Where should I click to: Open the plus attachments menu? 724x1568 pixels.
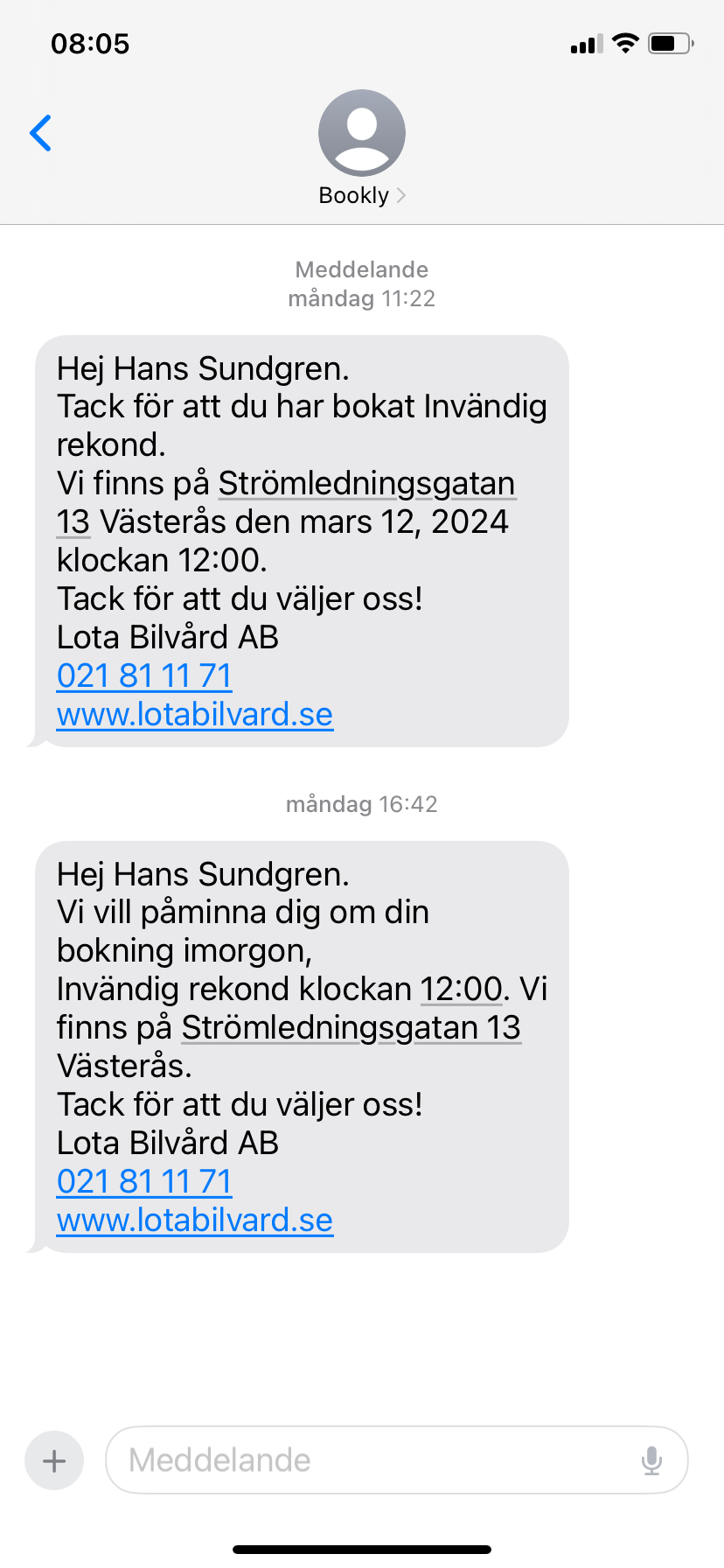[54, 1460]
